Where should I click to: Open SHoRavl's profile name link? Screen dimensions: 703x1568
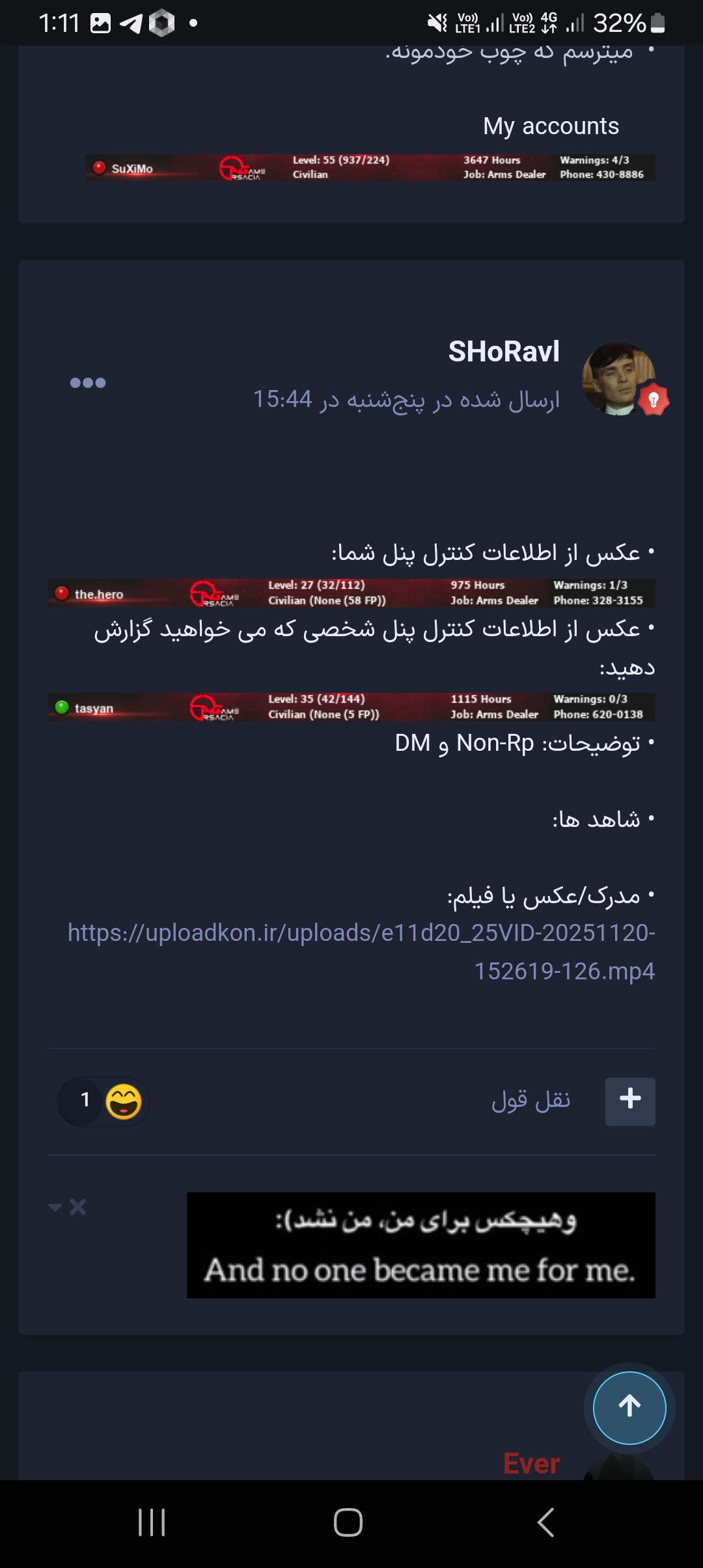point(503,352)
